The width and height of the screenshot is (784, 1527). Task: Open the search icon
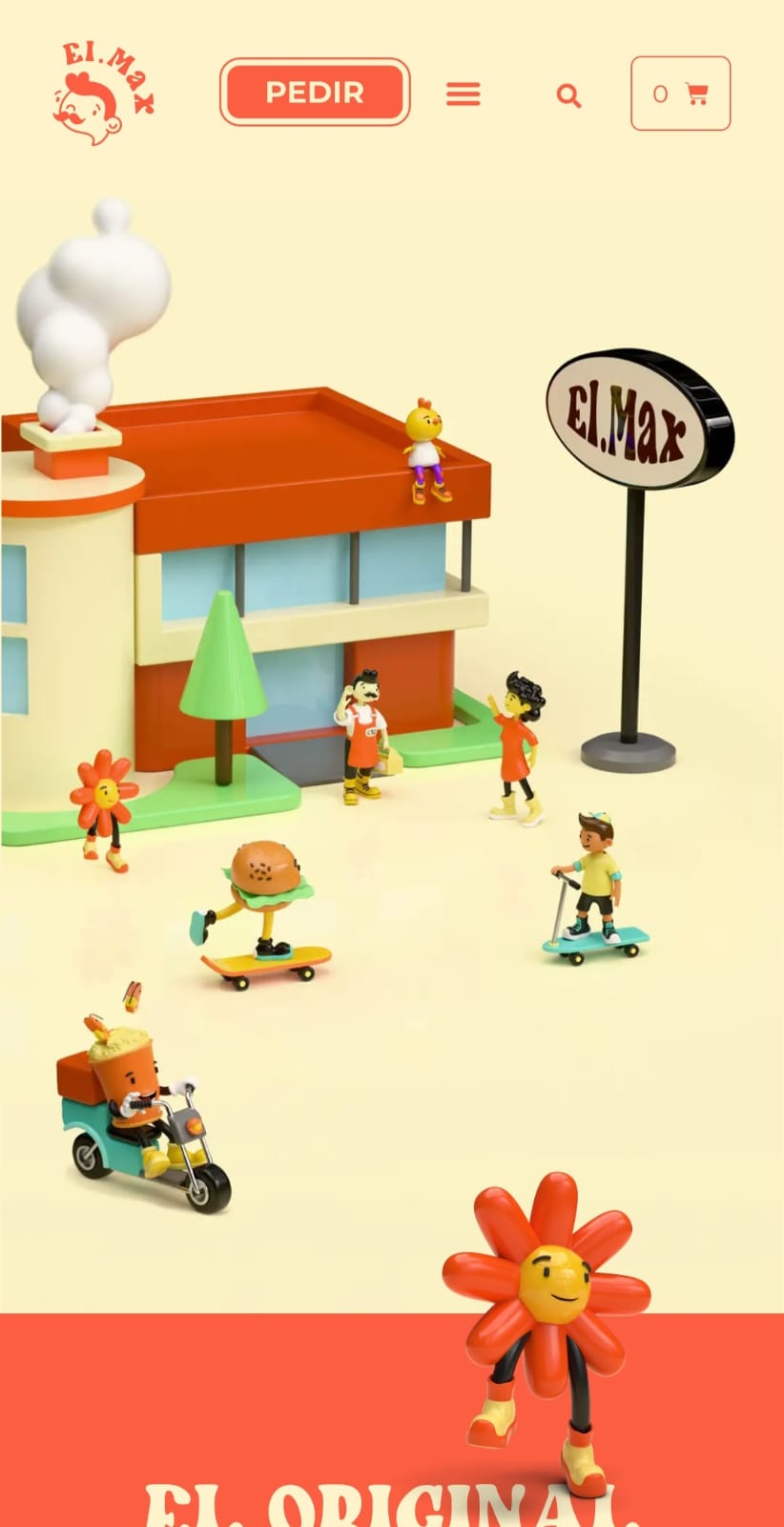(x=568, y=95)
